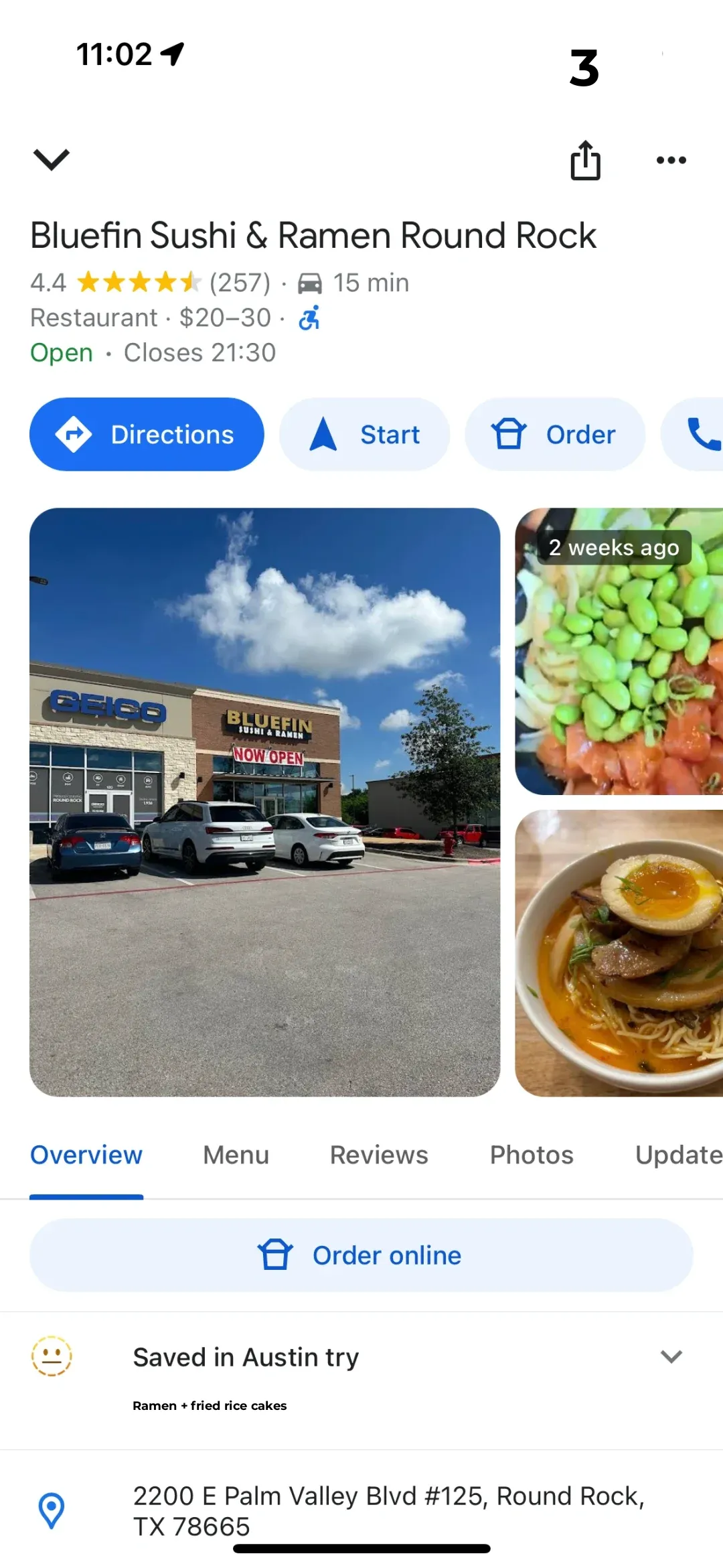723x1568 pixels.
Task: Tap the call icon to phone the restaurant
Action: click(x=704, y=434)
